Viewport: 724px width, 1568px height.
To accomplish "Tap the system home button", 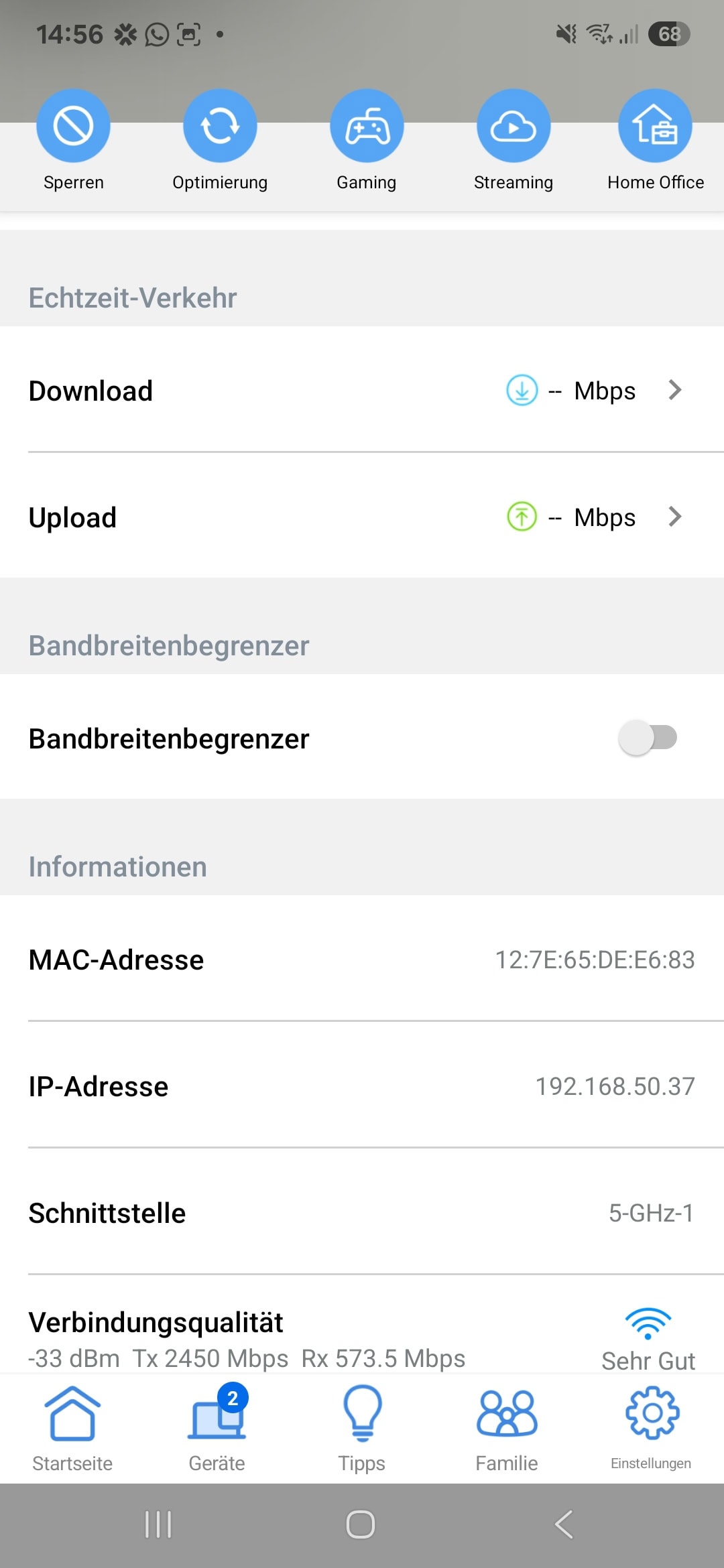I will click(x=361, y=1524).
